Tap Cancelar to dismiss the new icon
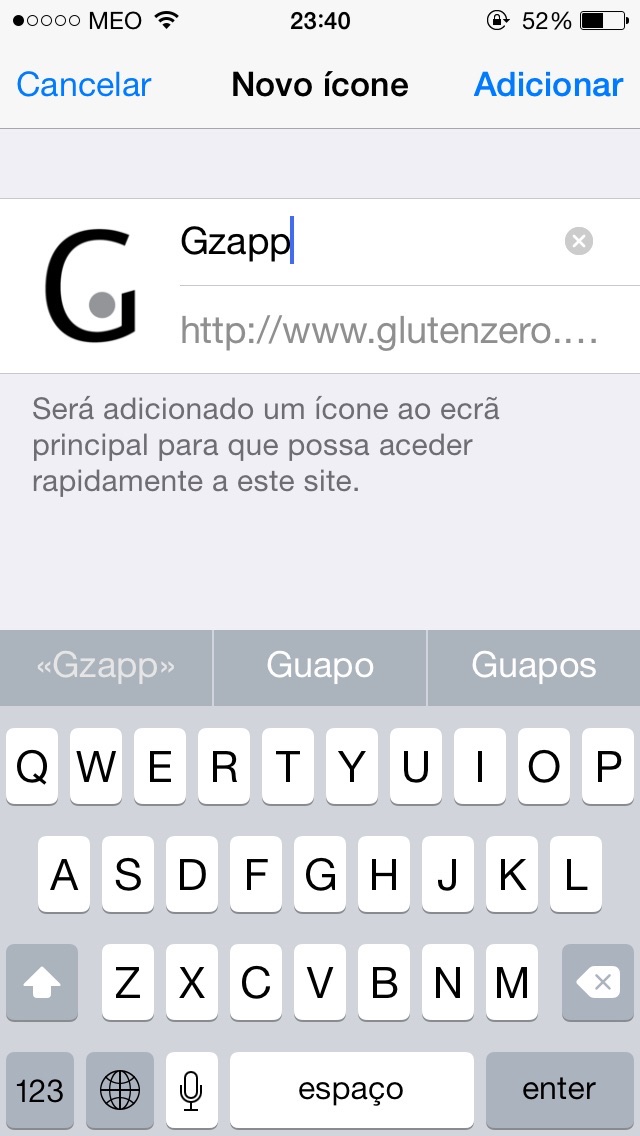640x1136 pixels. tap(83, 85)
